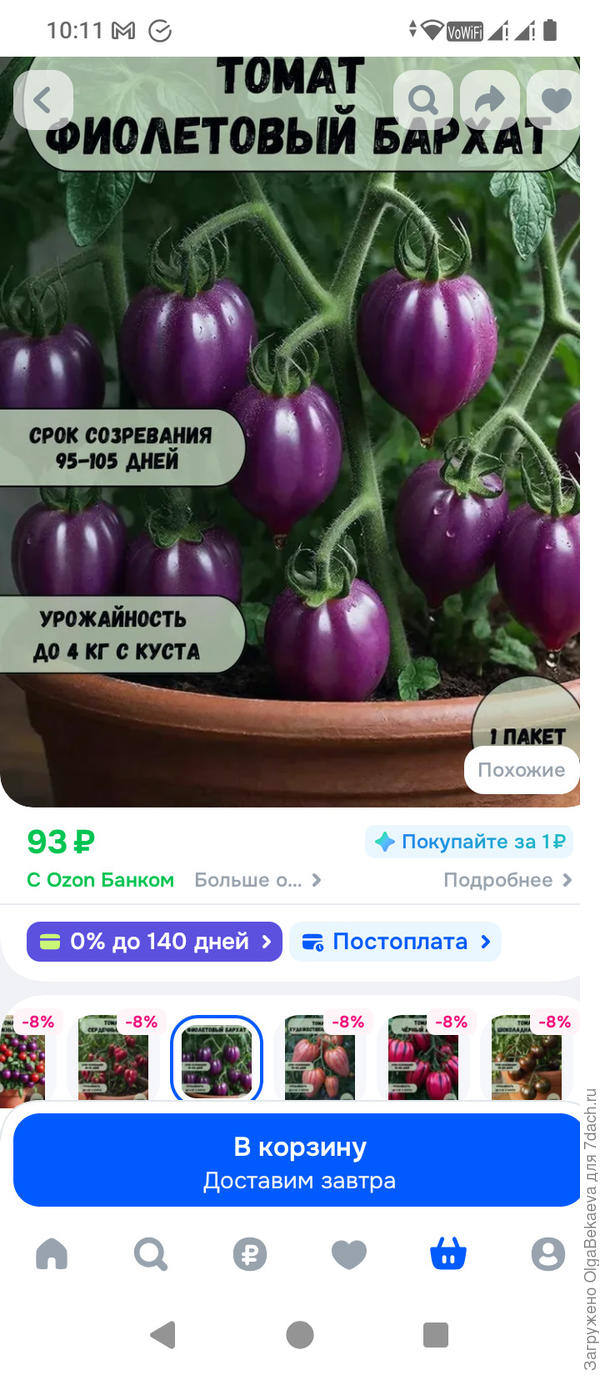Select the 0% до 140 дней installment chip
The width and height of the screenshot is (600, 1375).
[x=155, y=942]
